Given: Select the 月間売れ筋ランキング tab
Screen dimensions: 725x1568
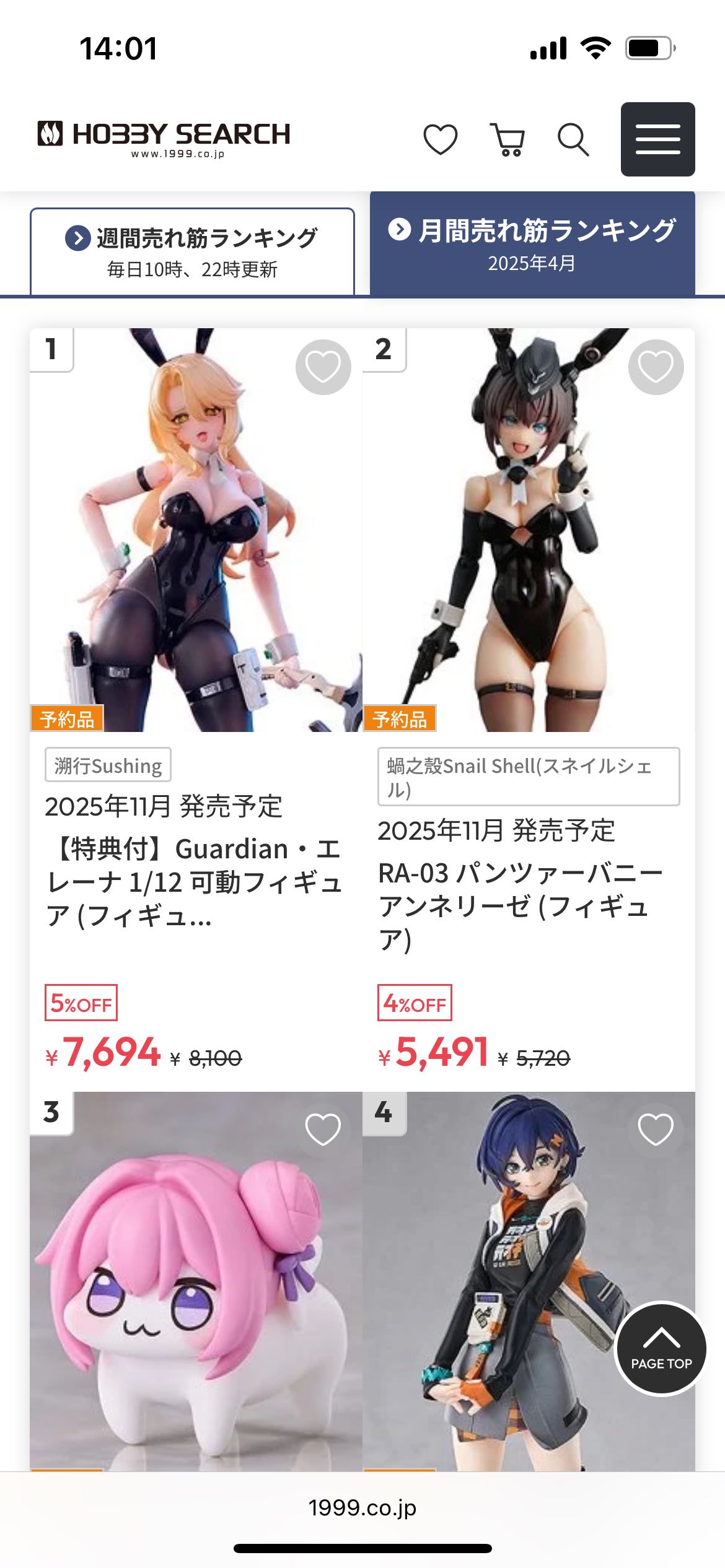Looking at the screenshot, I should tap(532, 244).
